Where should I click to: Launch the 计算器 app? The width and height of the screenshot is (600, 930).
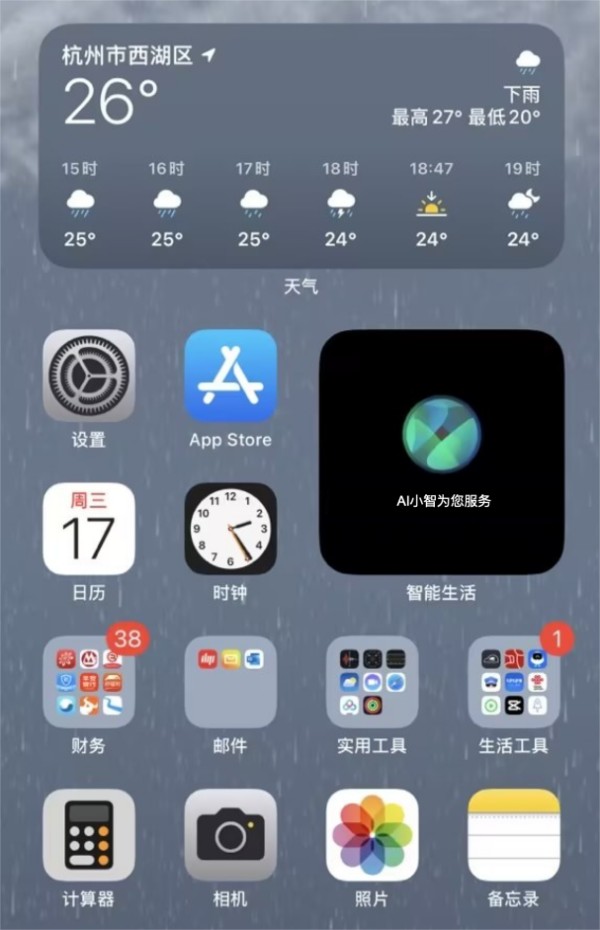coord(89,835)
